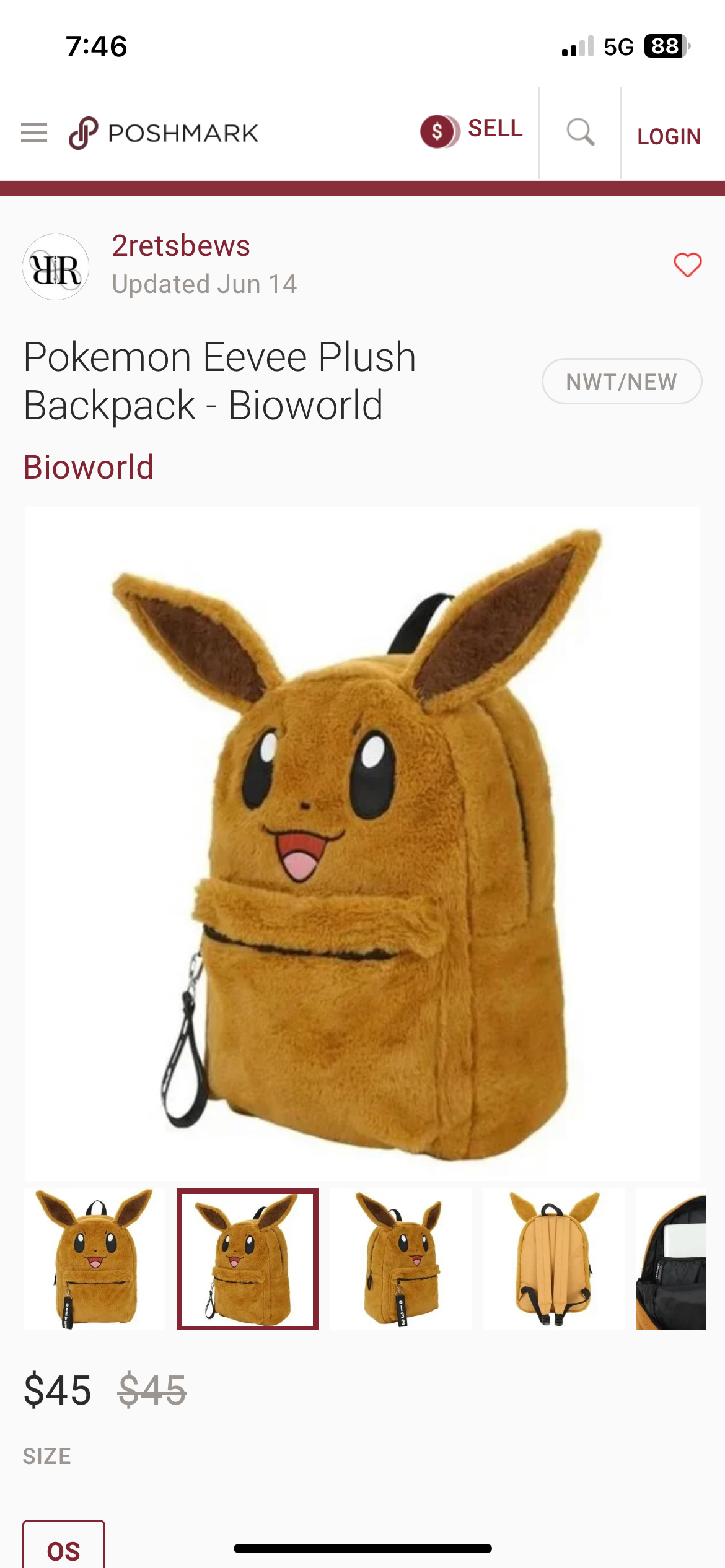Select the highlighted second thumbnail
The height and width of the screenshot is (1568, 725).
(x=247, y=1258)
